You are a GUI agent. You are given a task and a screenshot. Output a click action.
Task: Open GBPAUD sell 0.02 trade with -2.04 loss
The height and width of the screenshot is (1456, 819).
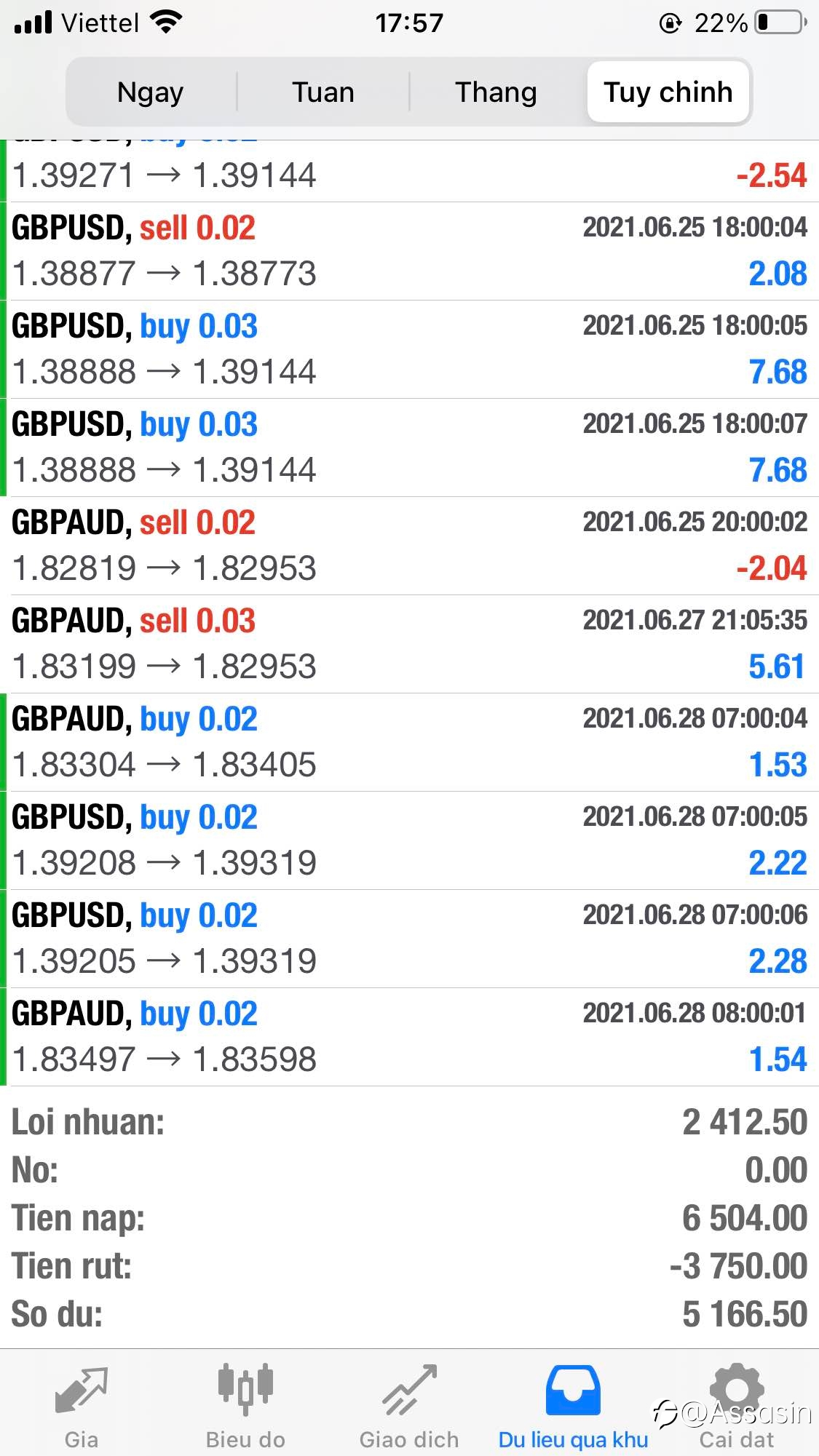[409, 546]
